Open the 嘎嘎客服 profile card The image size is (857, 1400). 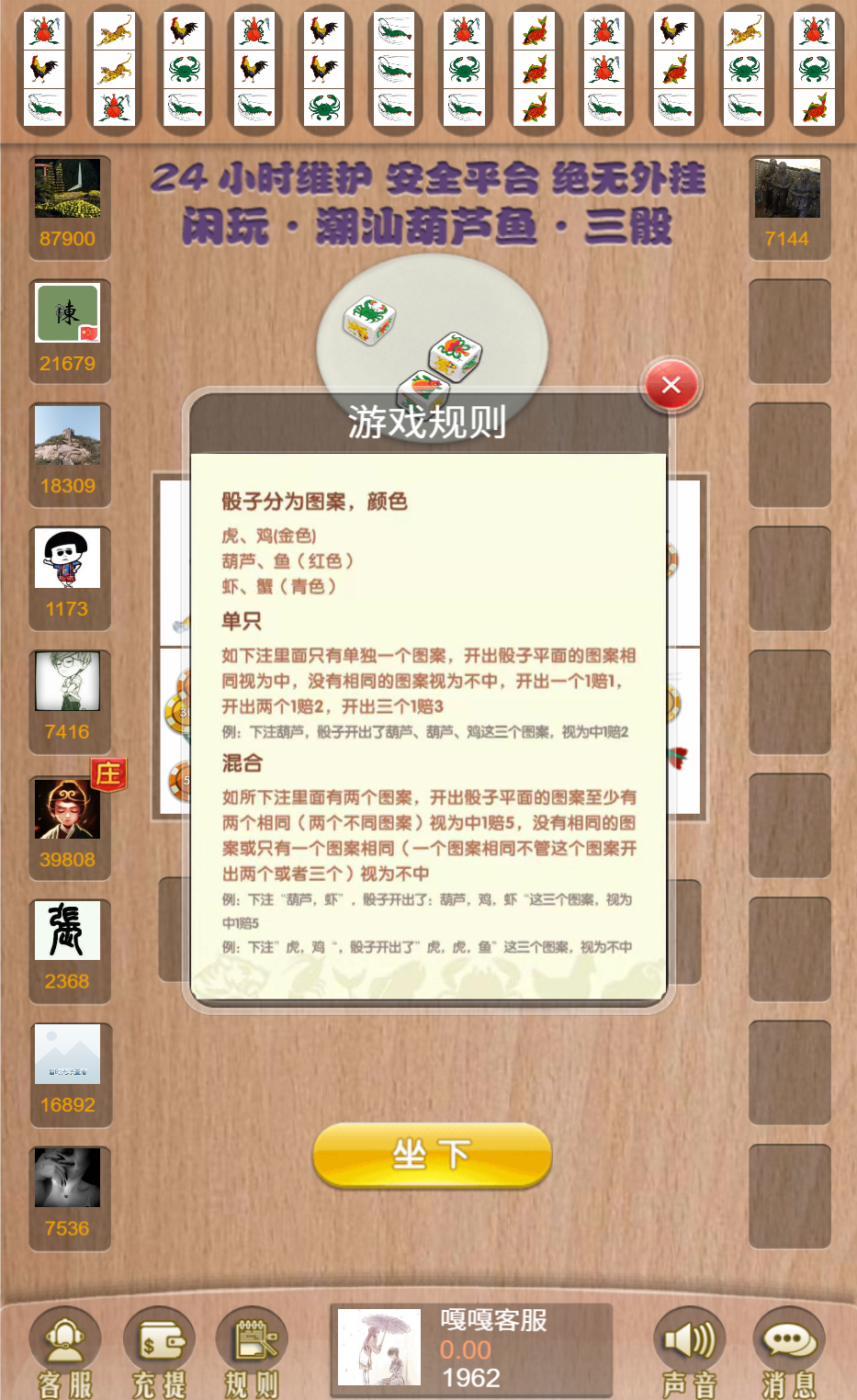(470, 1349)
